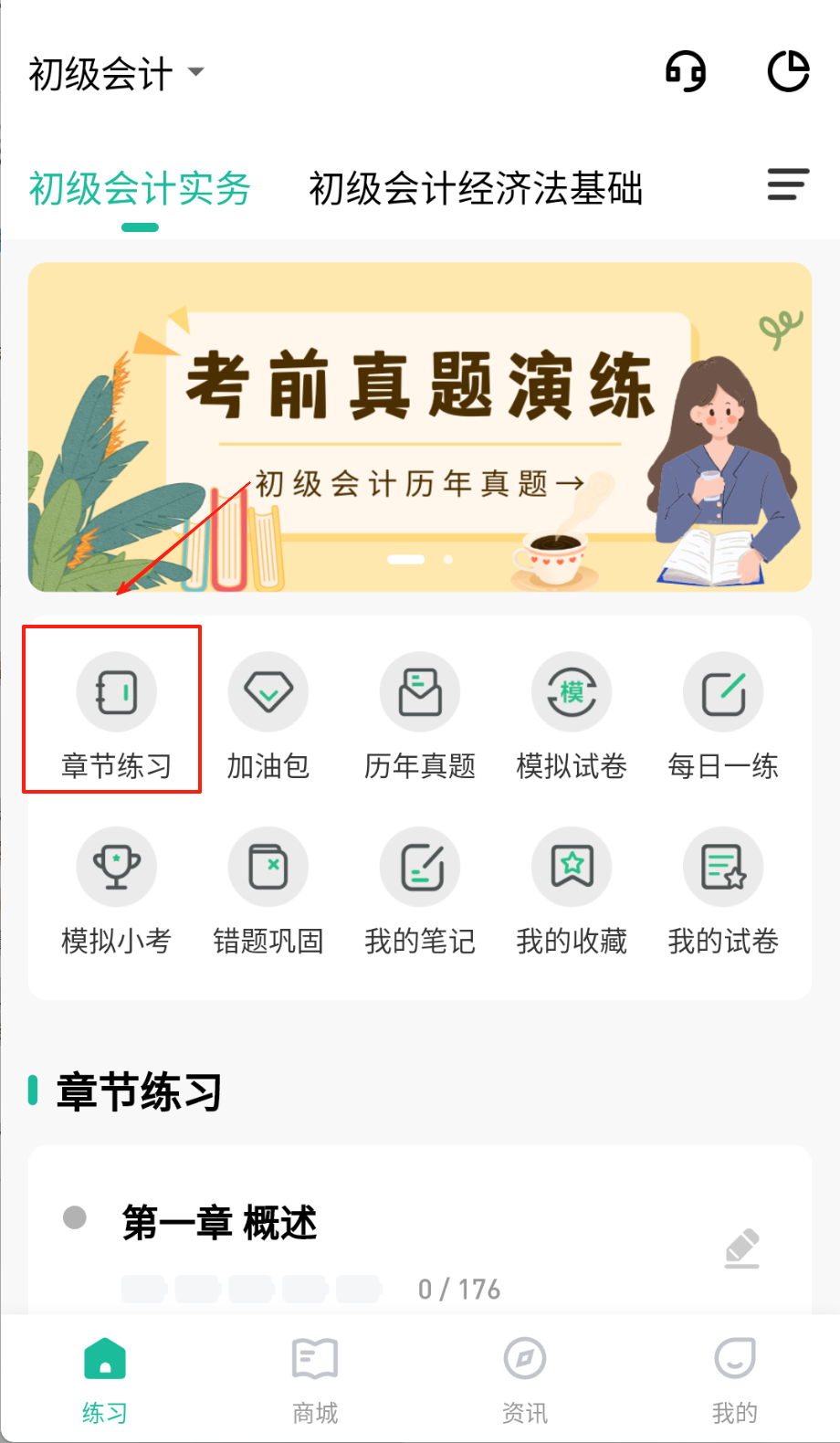
Task: Open the 初级会计 course dropdown
Action: point(116,73)
